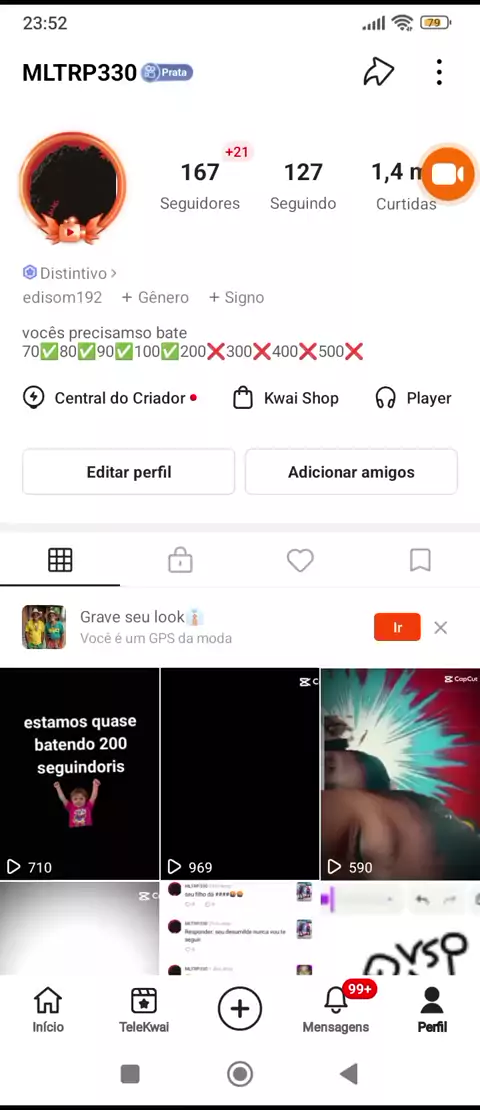View the Seguindo list
Image resolution: width=480 pixels, height=1110 pixels.
point(303,186)
